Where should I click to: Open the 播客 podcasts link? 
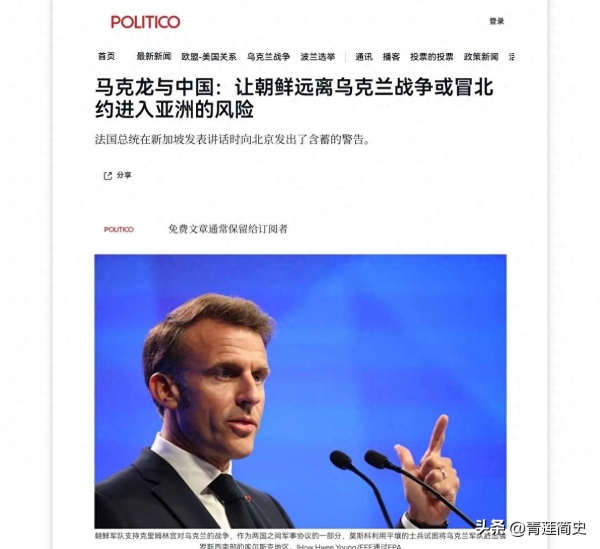(x=391, y=57)
